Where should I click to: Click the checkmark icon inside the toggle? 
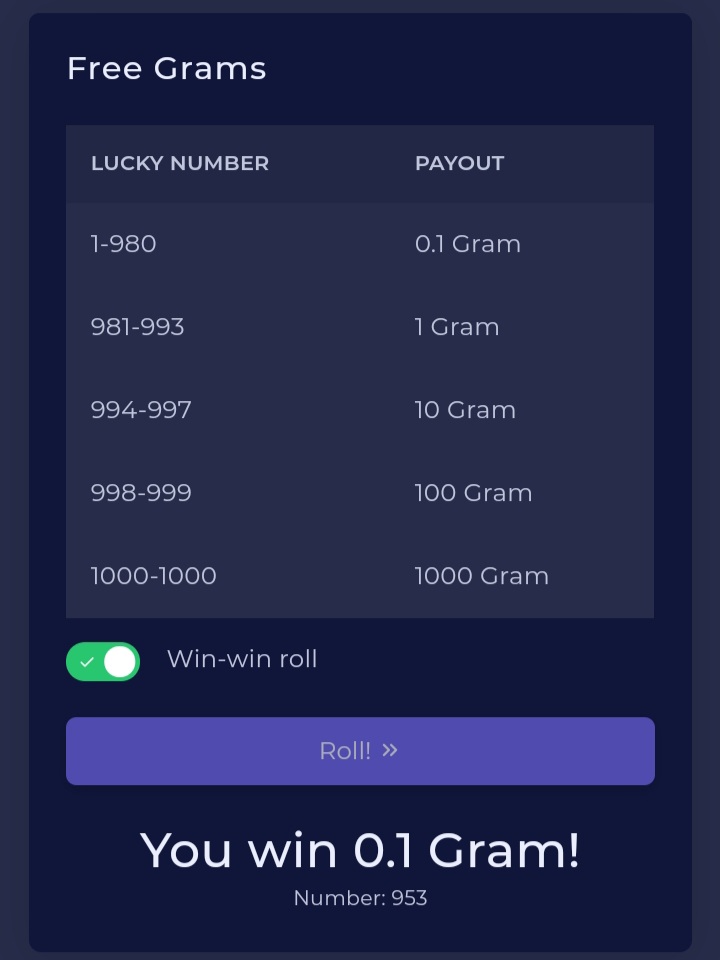(x=90, y=661)
